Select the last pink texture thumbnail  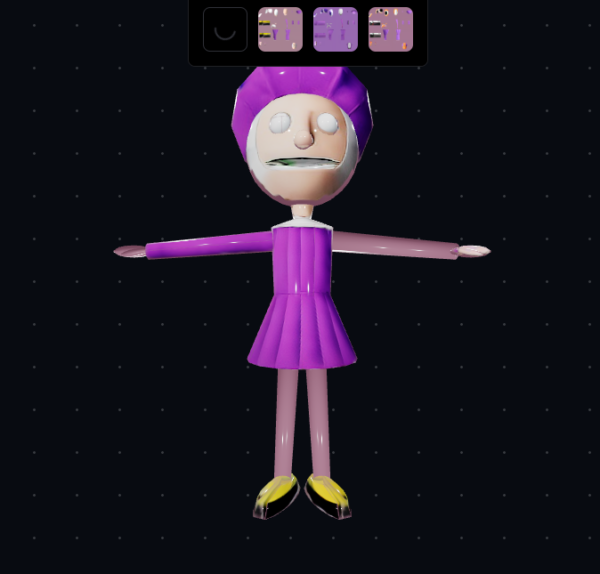[390, 30]
